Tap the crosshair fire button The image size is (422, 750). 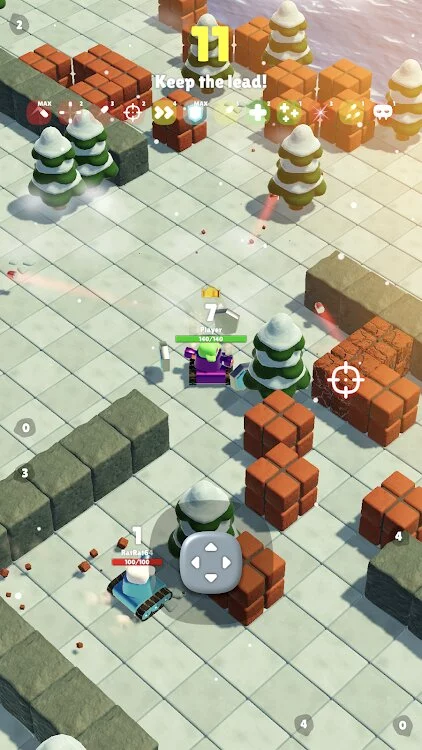345,380
